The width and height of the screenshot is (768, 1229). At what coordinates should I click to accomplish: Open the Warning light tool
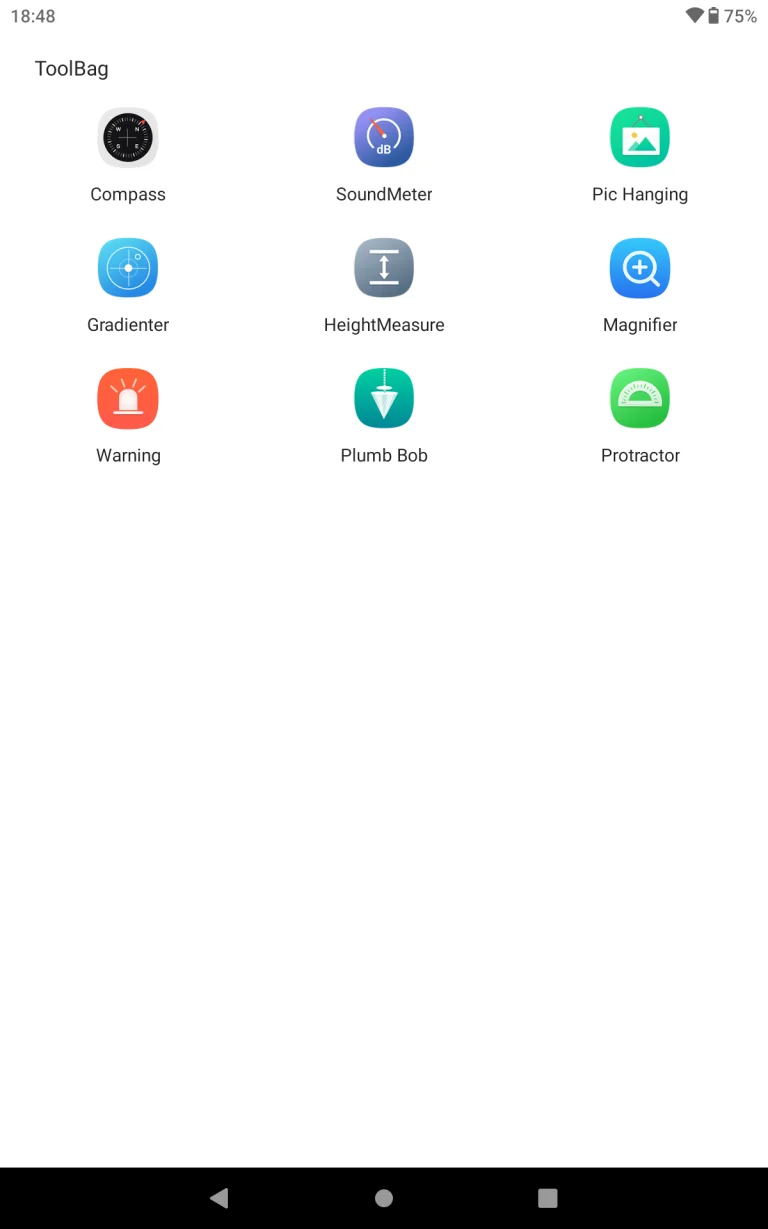point(128,398)
